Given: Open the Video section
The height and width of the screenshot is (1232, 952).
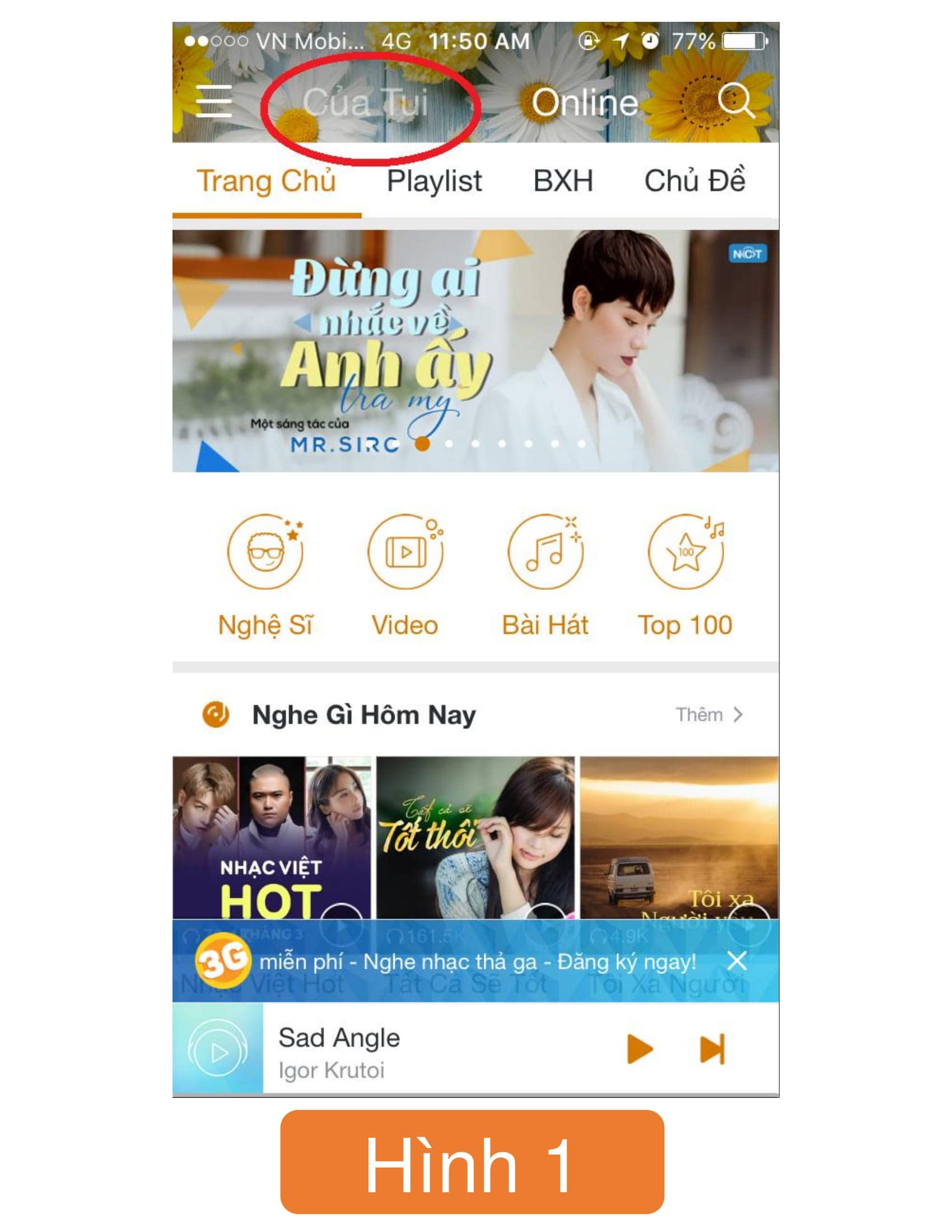Looking at the screenshot, I should point(405,574).
